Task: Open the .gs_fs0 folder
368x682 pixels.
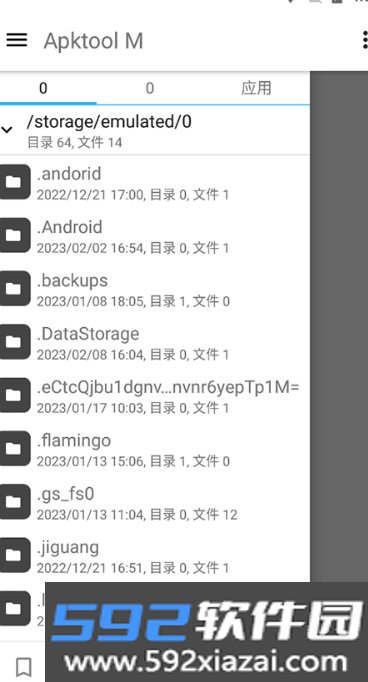Action: pyautogui.click(x=155, y=502)
